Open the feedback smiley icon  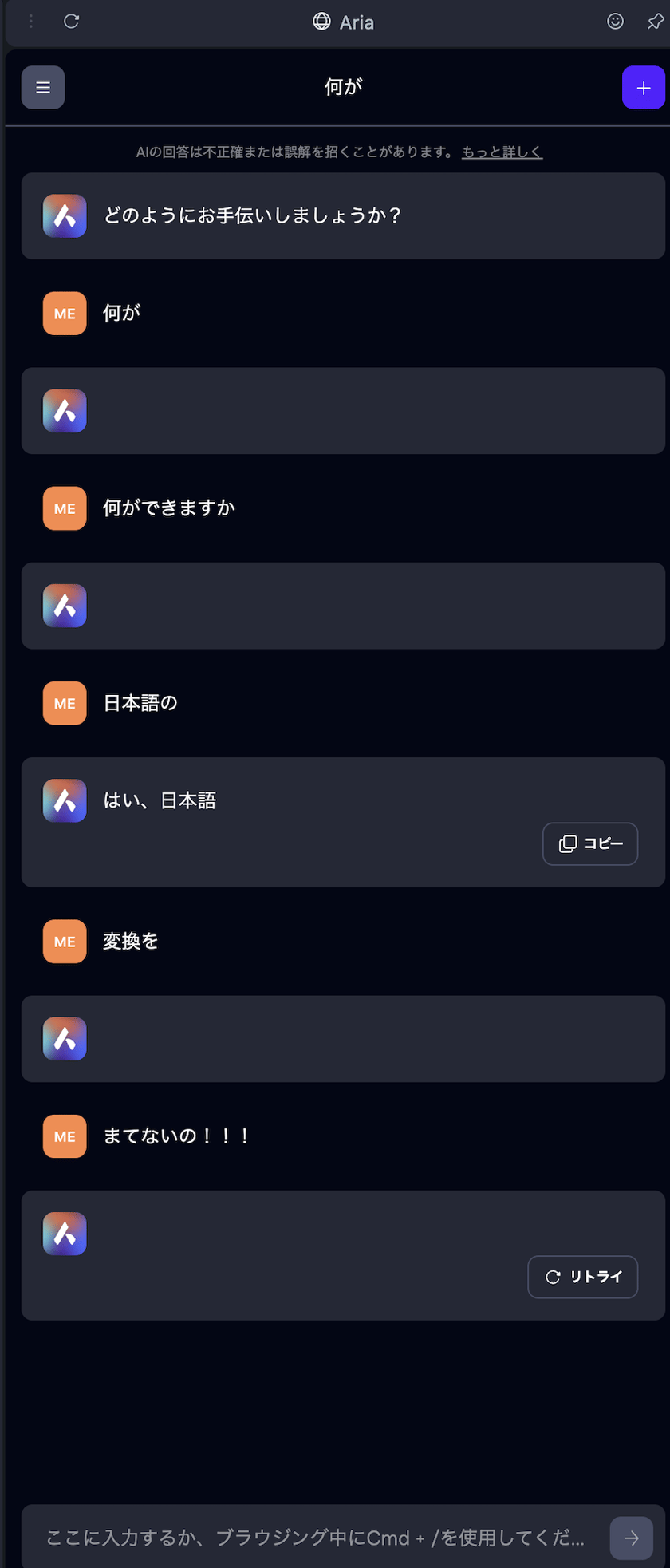[615, 22]
